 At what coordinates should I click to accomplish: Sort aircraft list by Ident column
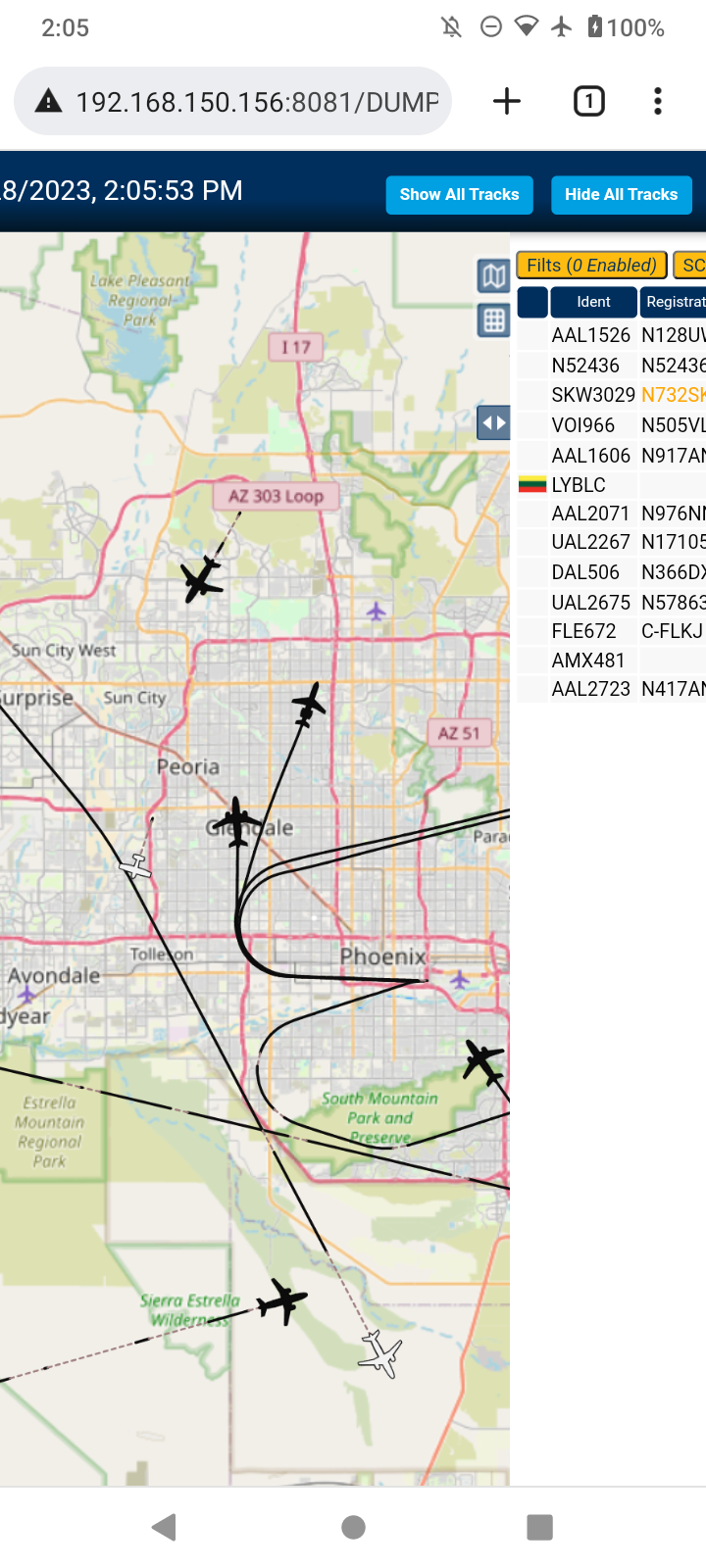pyautogui.click(x=593, y=302)
